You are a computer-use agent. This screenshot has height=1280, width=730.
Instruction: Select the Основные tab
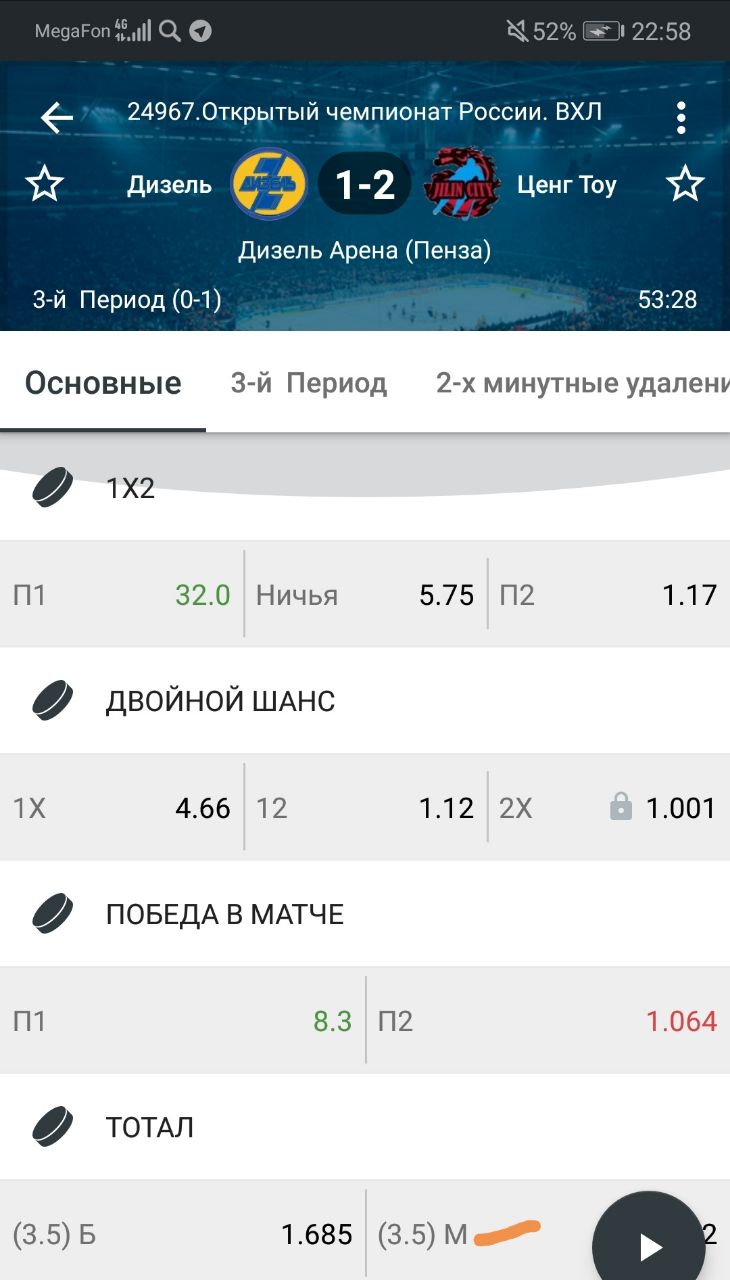[103, 383]
